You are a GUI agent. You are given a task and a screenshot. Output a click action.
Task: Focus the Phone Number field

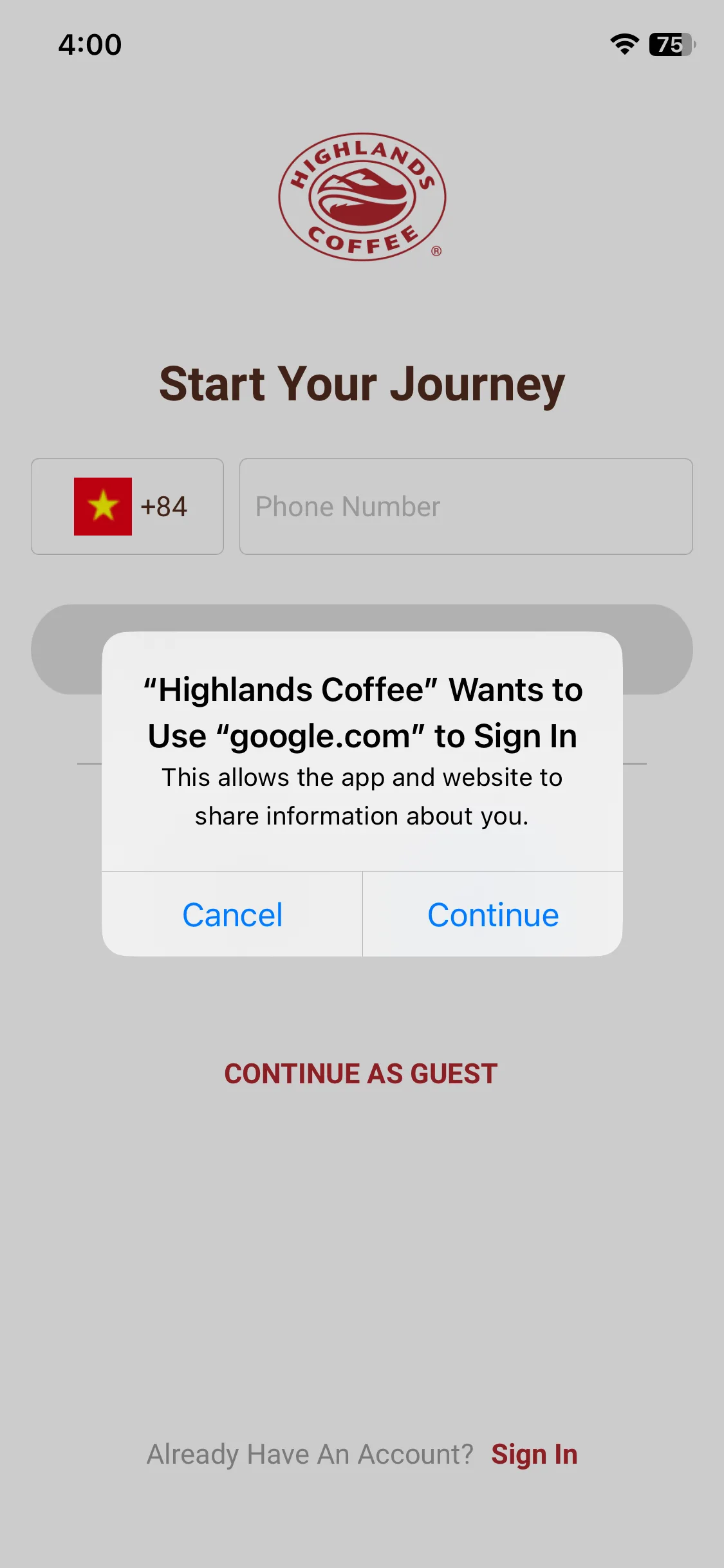466,507
